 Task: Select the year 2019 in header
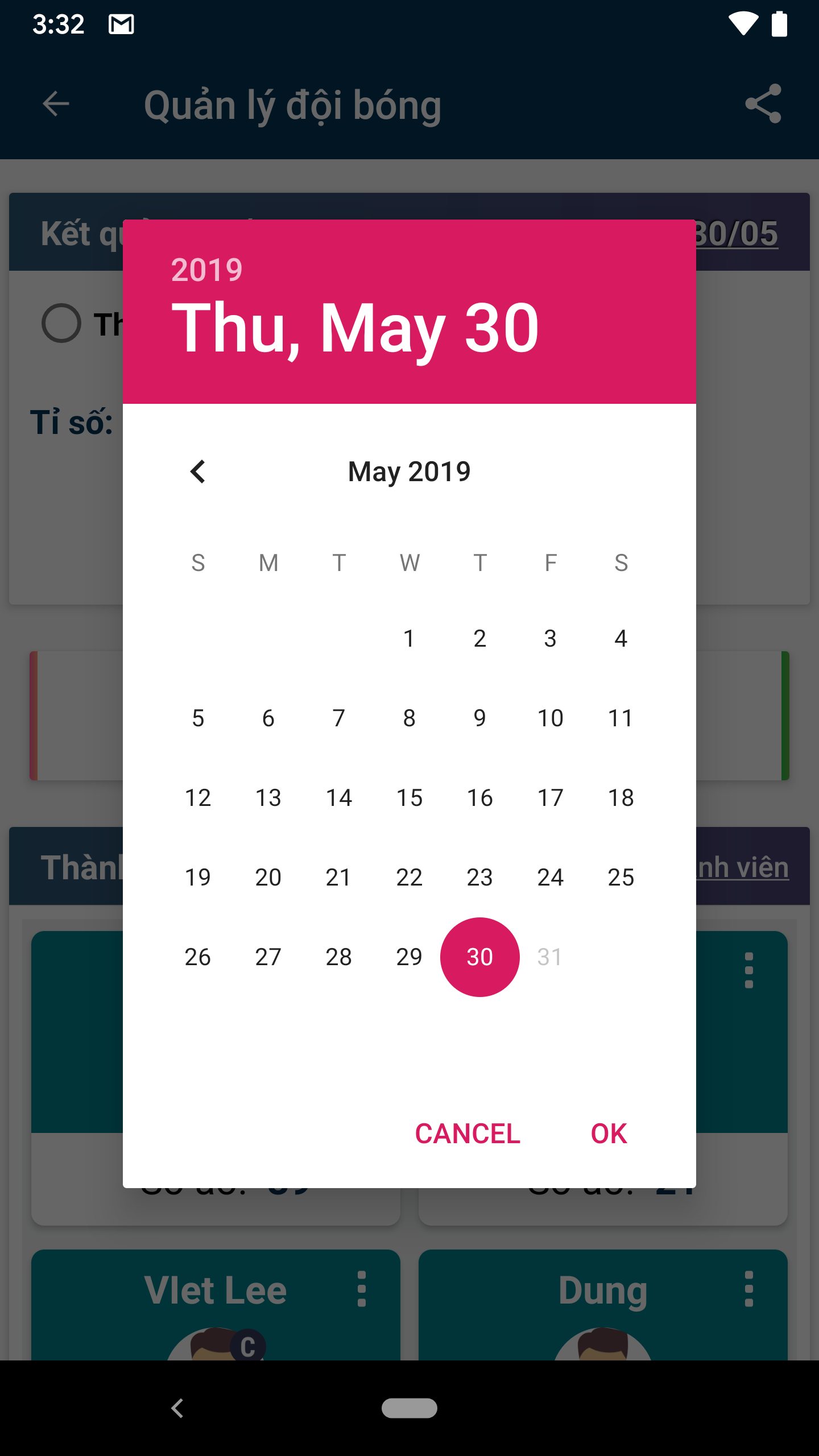tap(206, 270)
